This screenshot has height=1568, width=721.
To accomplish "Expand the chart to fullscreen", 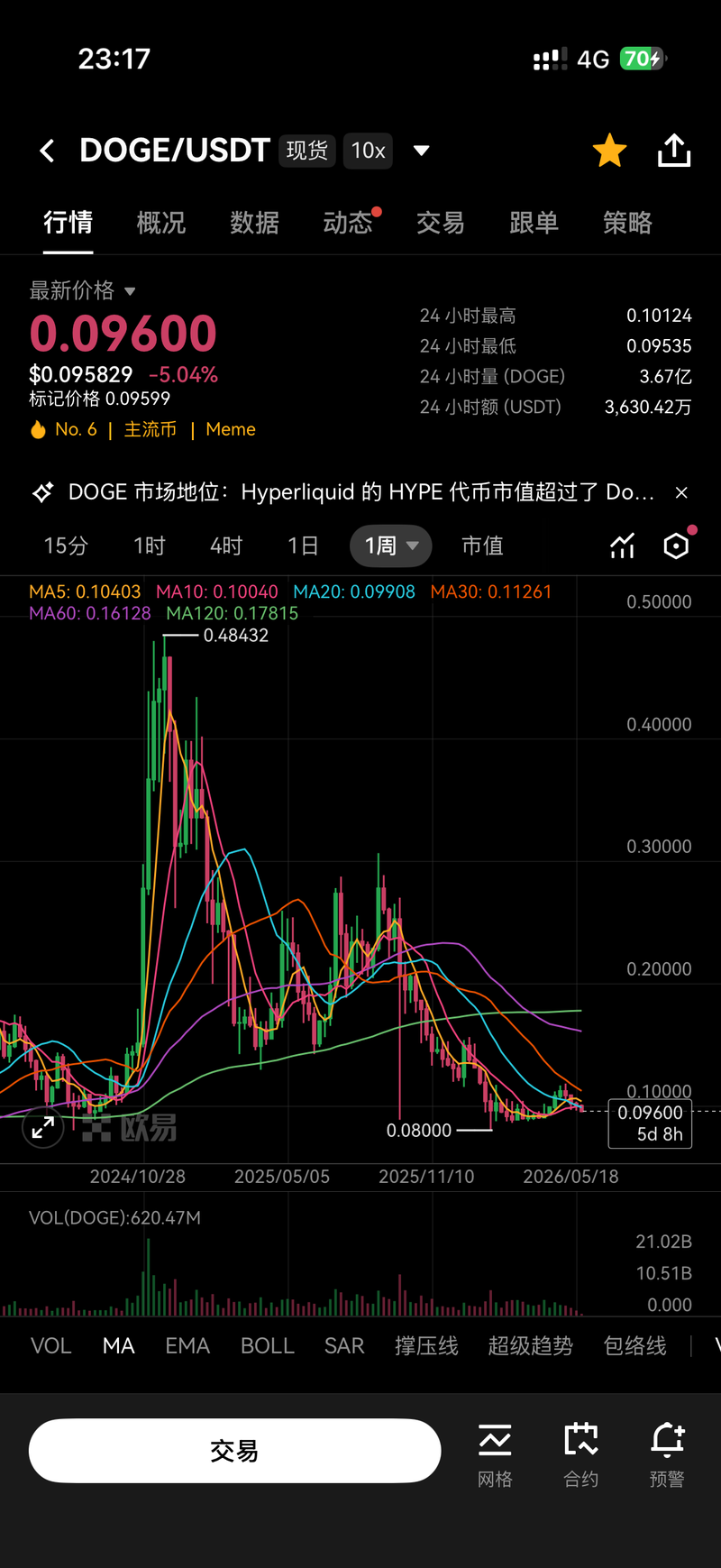I will [43, 1127].
